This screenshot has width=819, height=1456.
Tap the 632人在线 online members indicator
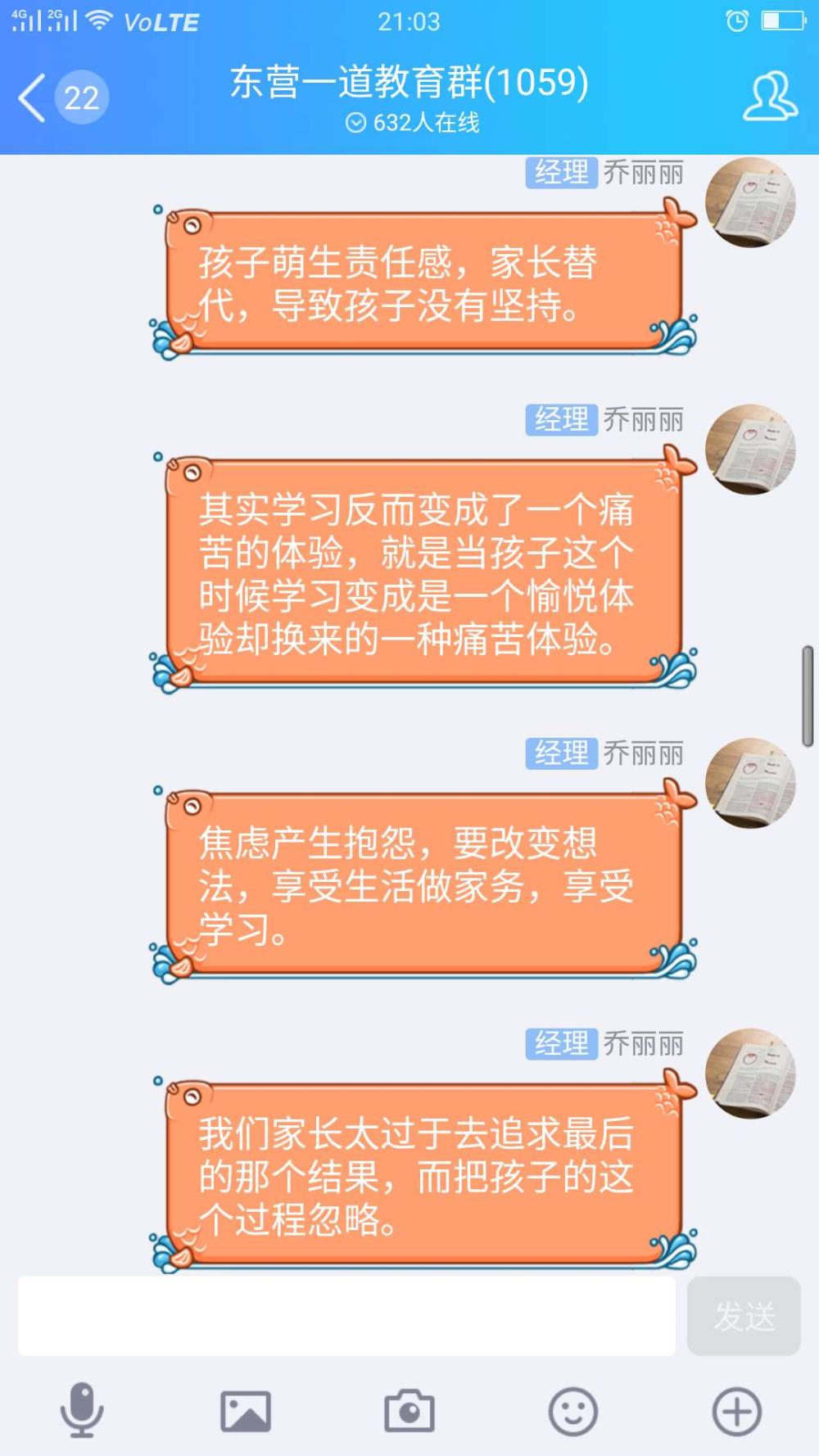(x=413, y=123)
